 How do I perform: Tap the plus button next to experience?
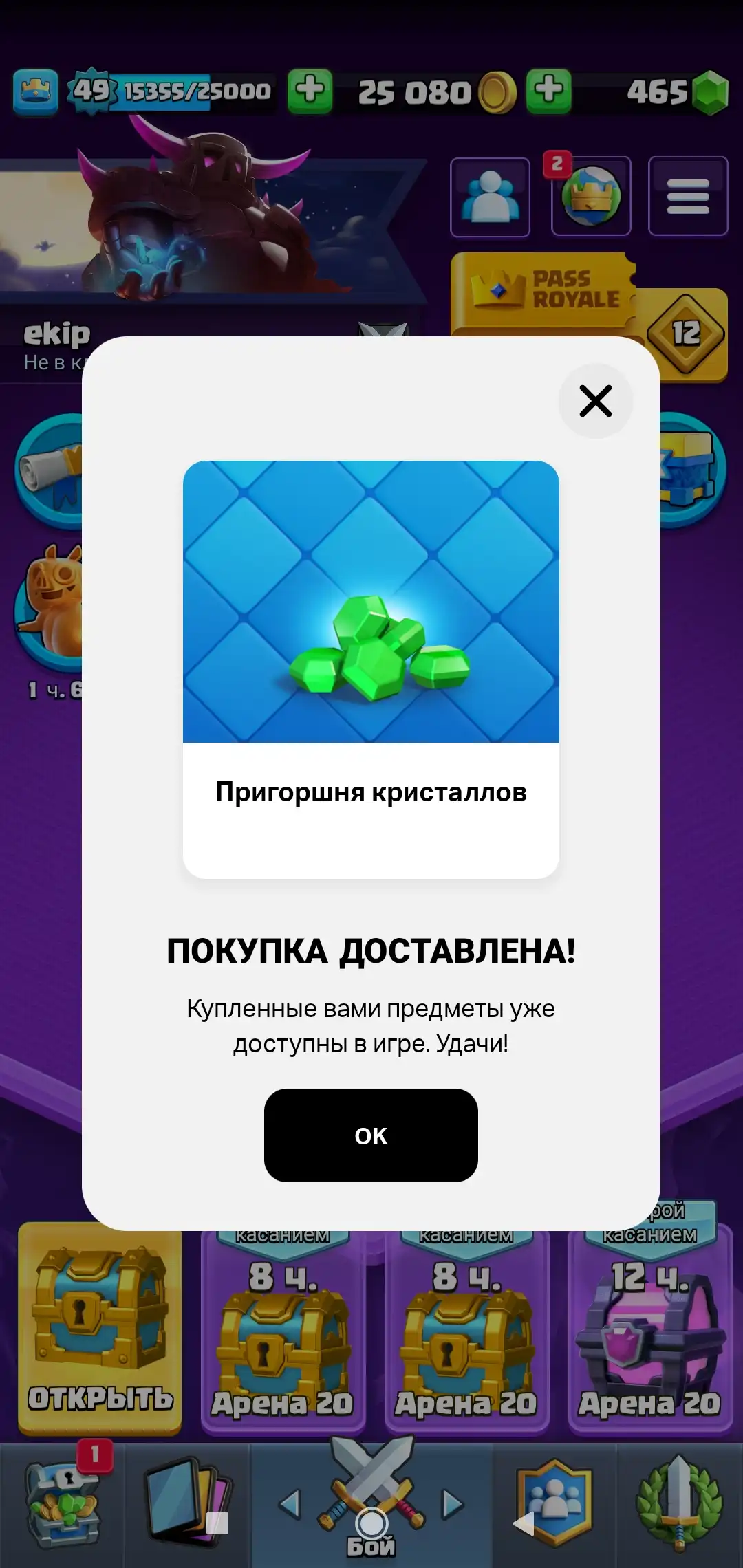310,91
